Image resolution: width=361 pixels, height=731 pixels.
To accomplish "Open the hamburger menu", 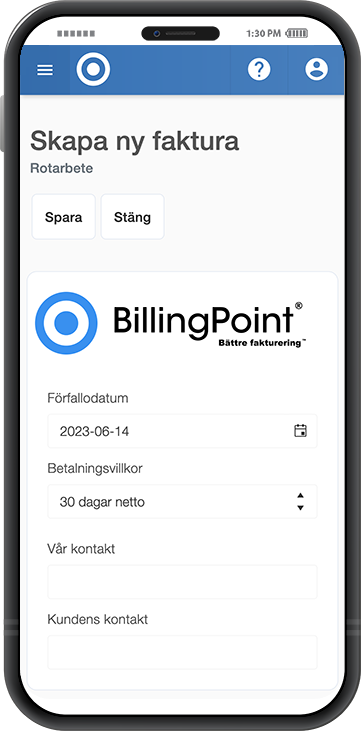I will [45, 70].
